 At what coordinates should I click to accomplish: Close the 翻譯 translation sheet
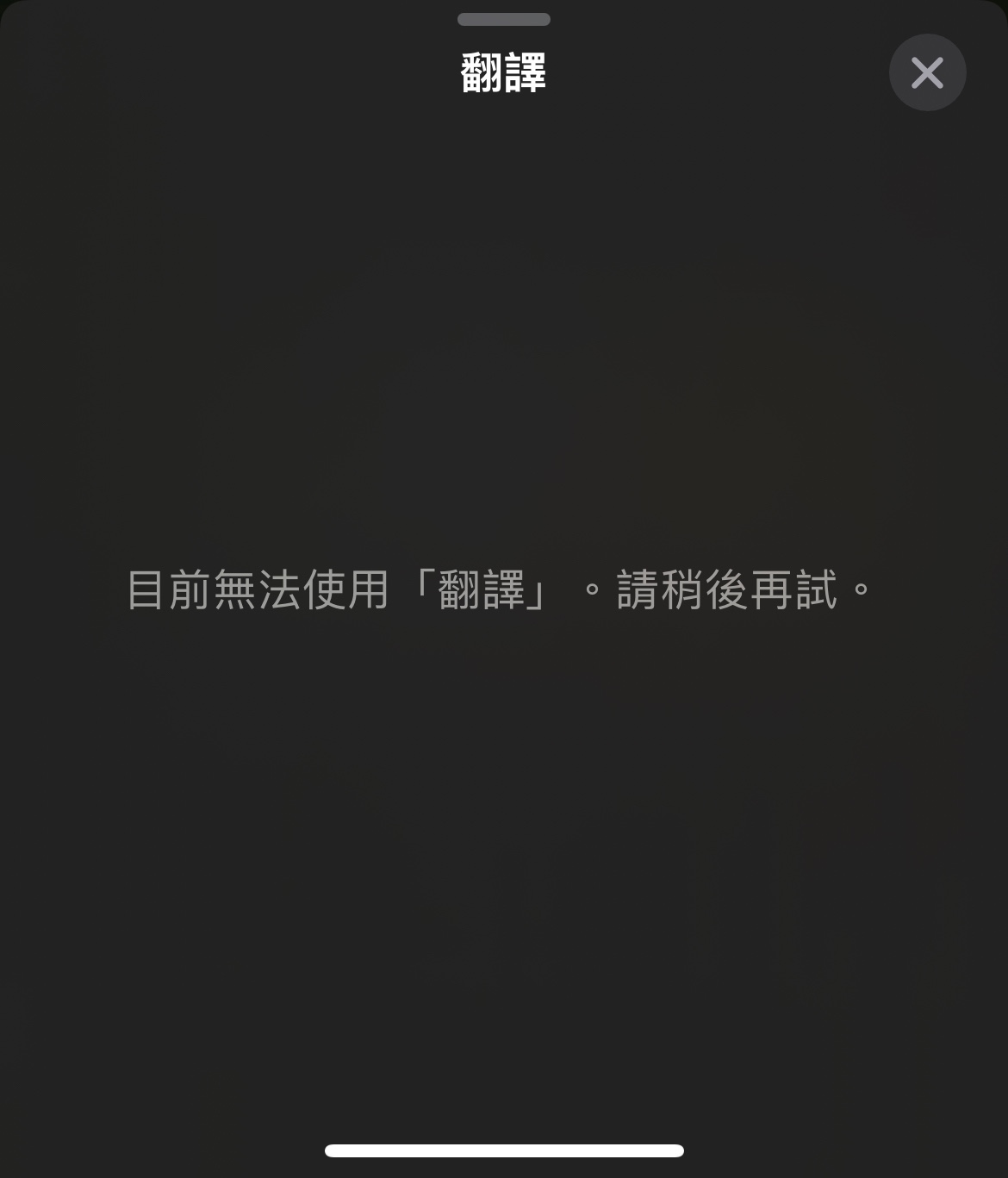927,72
